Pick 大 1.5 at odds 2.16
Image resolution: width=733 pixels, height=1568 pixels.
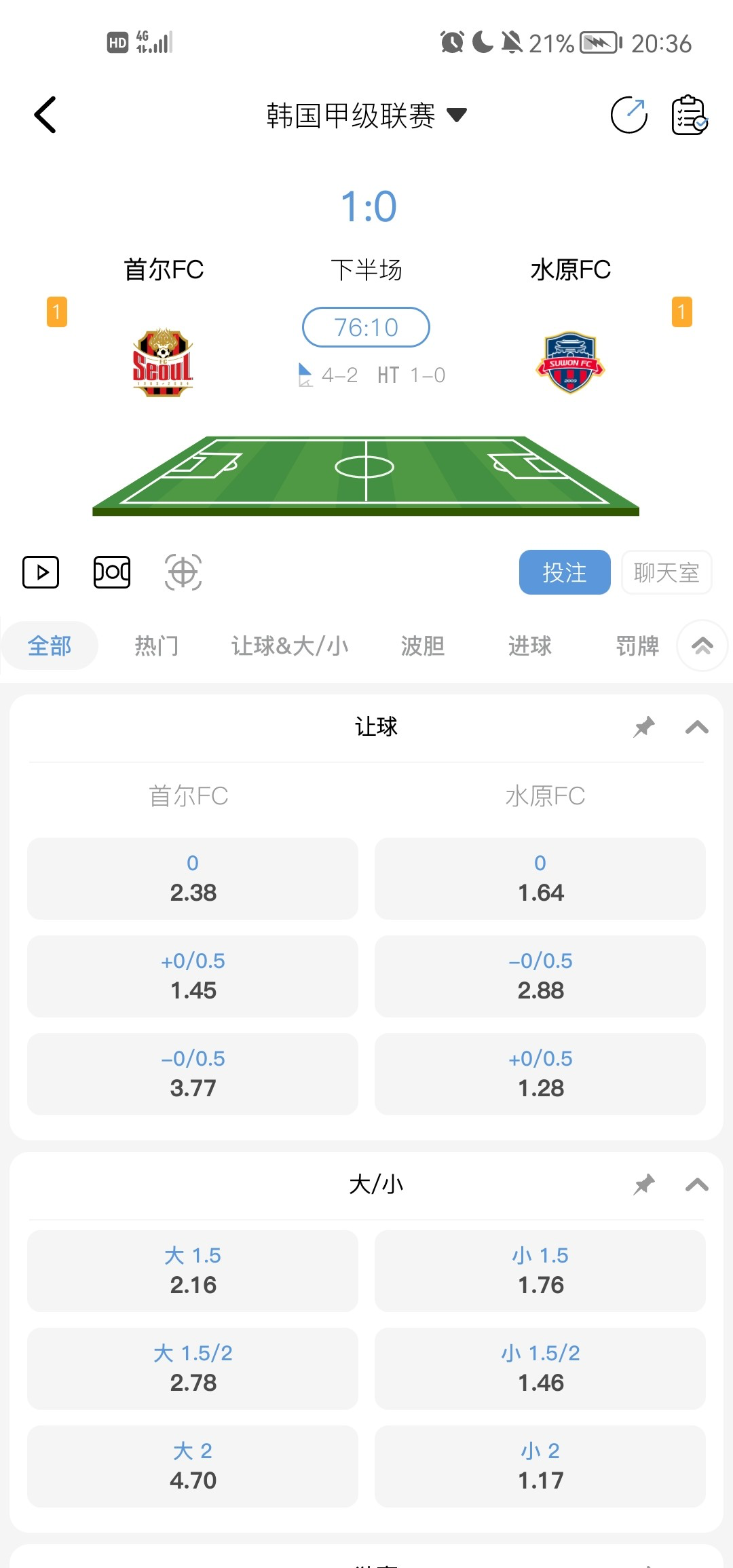(193, 1271)
